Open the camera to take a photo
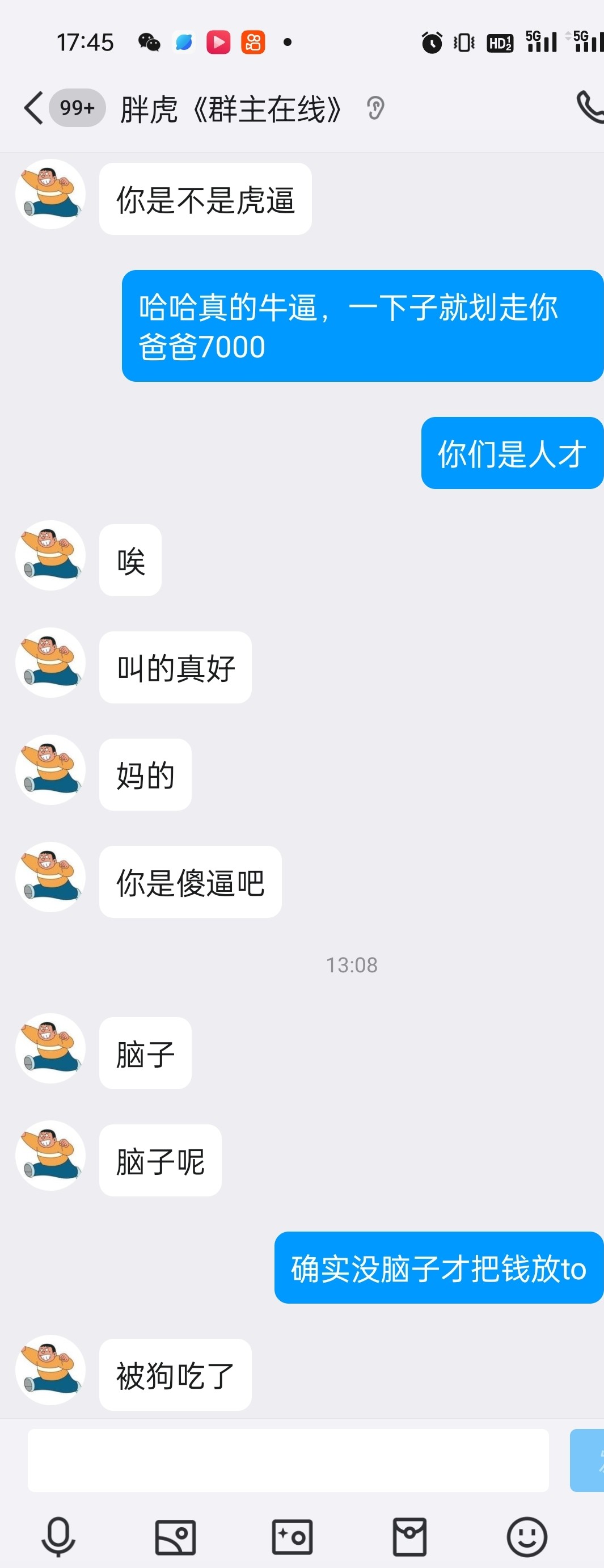The width and height of the screenshot is (604, 1568). tap(292, 1536)
